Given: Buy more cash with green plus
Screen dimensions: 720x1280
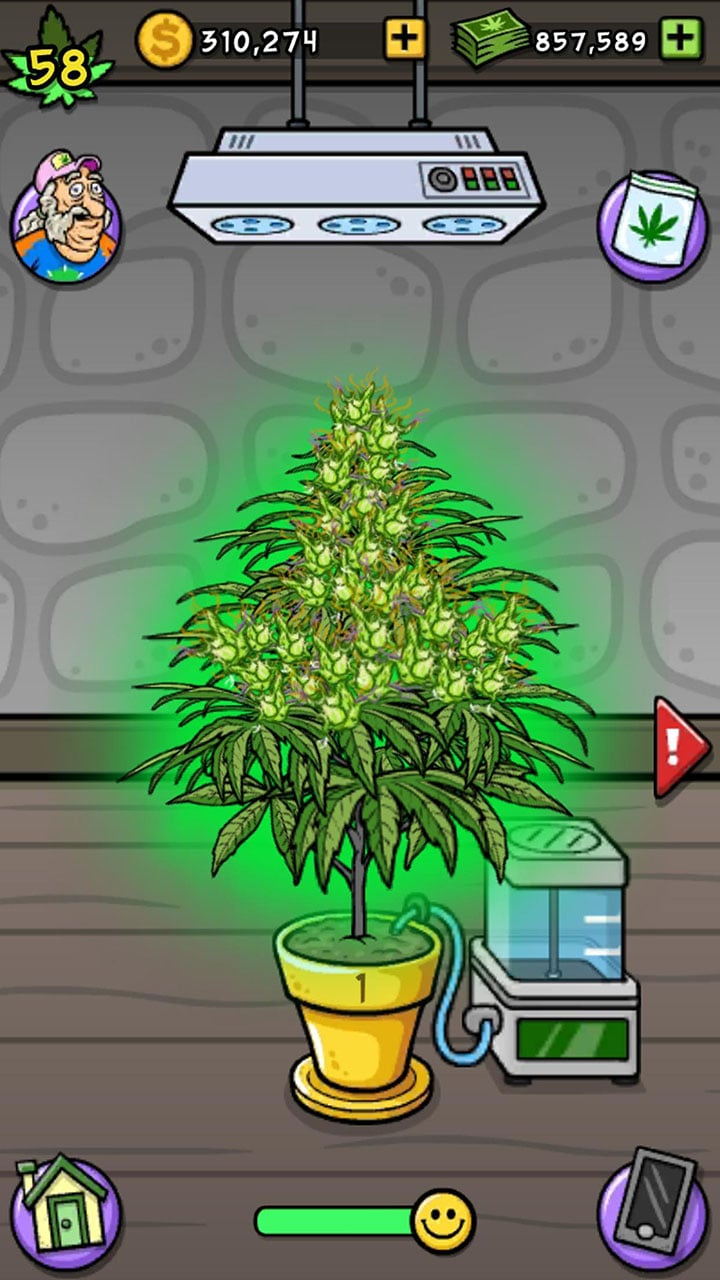Looking at the screenshot, I should (x=681, y=40).
